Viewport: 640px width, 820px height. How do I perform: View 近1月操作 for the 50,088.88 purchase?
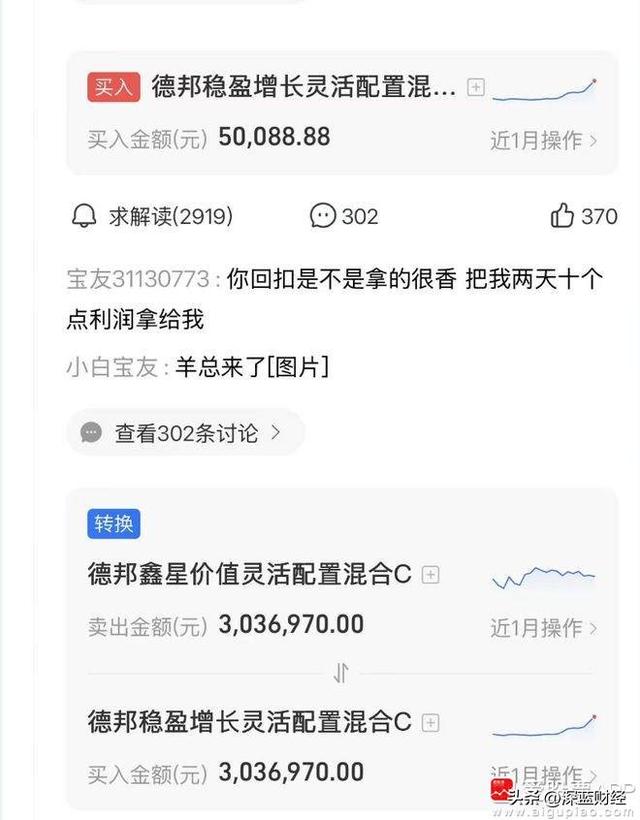(x=543, y=140)
